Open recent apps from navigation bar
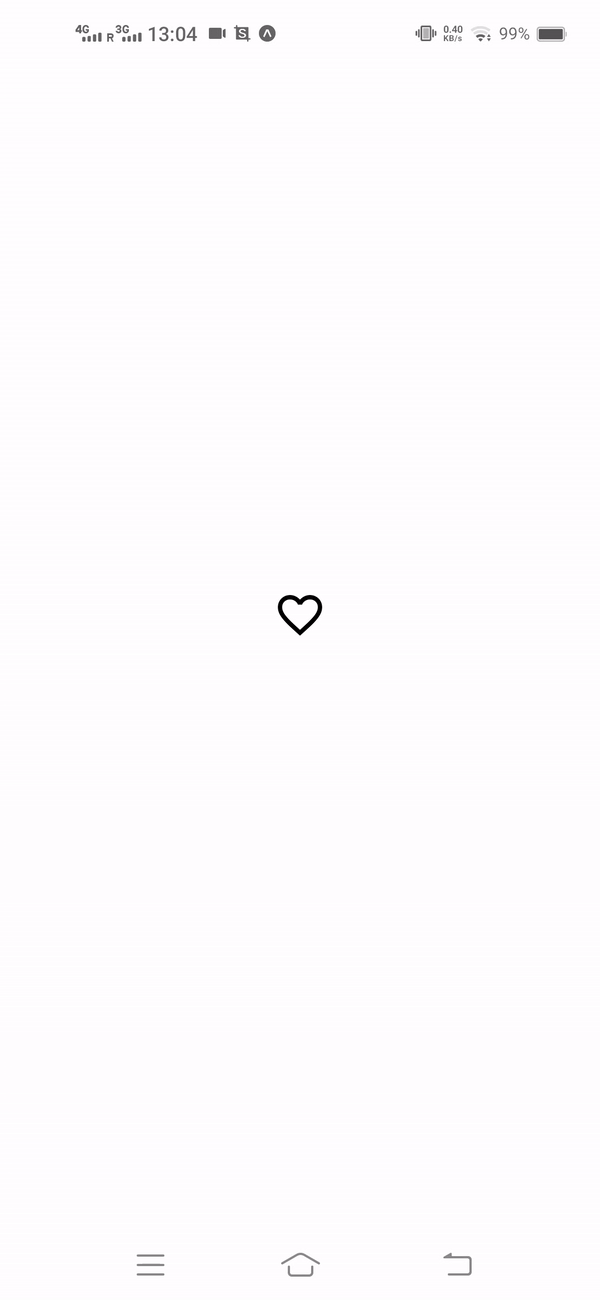The width and height of the screenshot is (600, 1300). coord(150,1264)
